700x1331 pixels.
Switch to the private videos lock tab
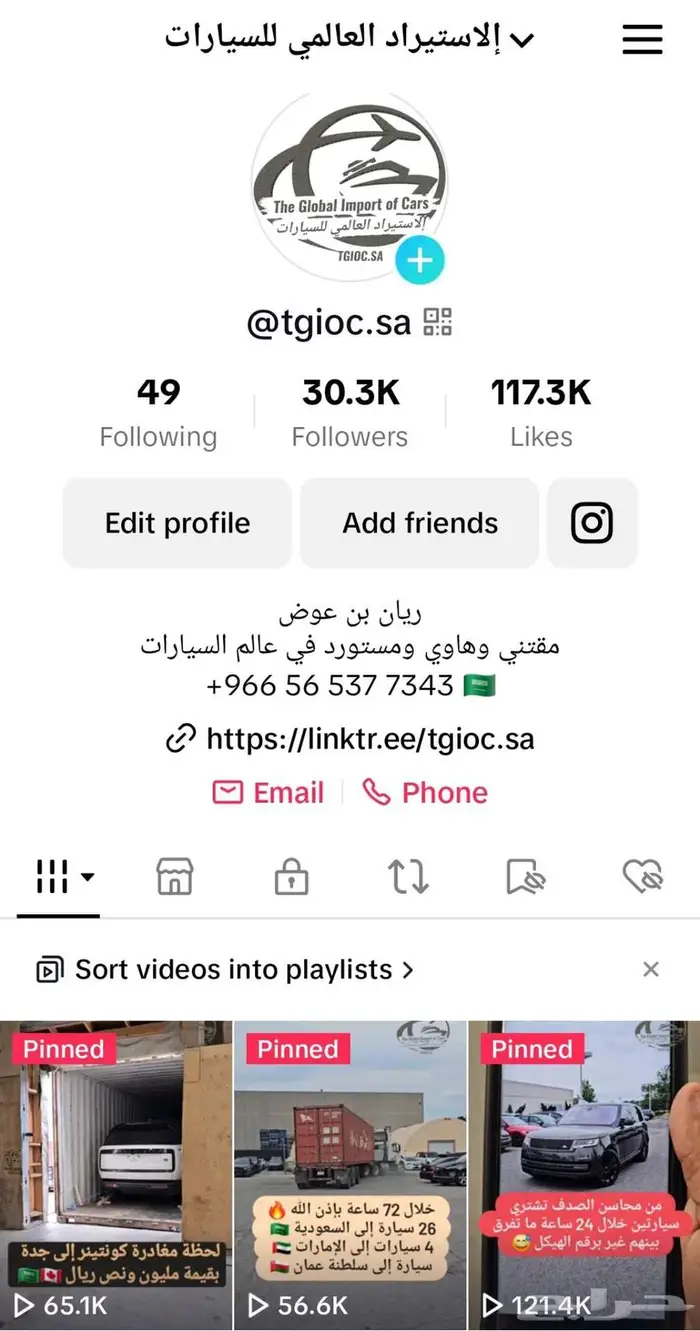291,877
